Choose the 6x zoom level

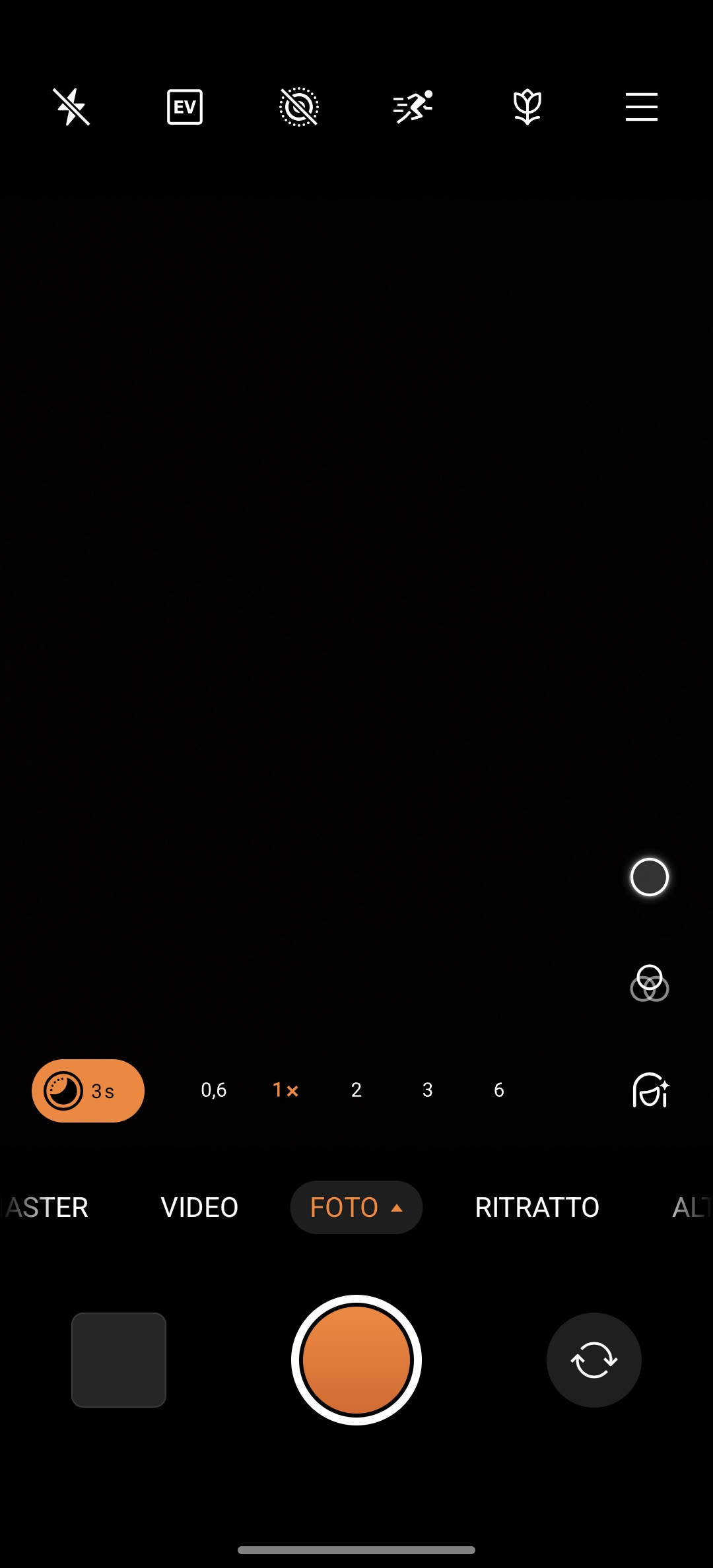click(499, 1090)
